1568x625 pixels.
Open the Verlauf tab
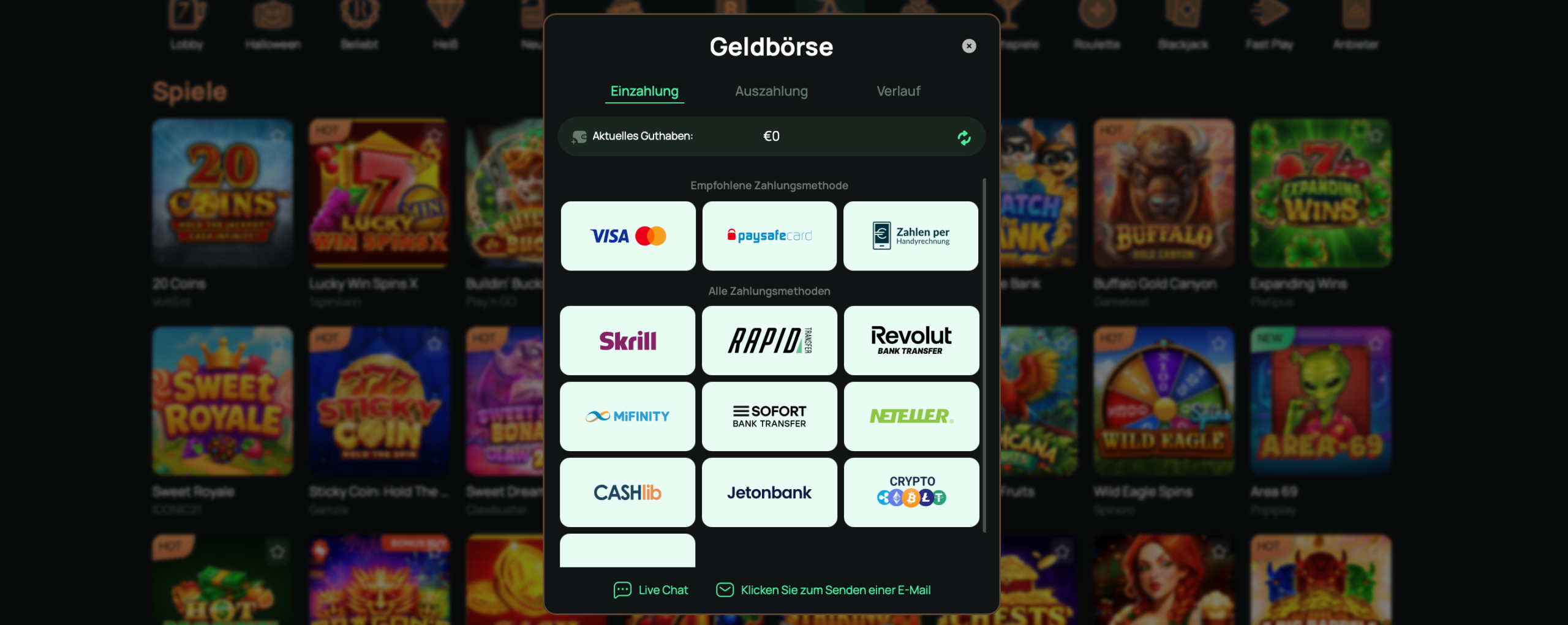pyautogui.click(x=898, y=91)
